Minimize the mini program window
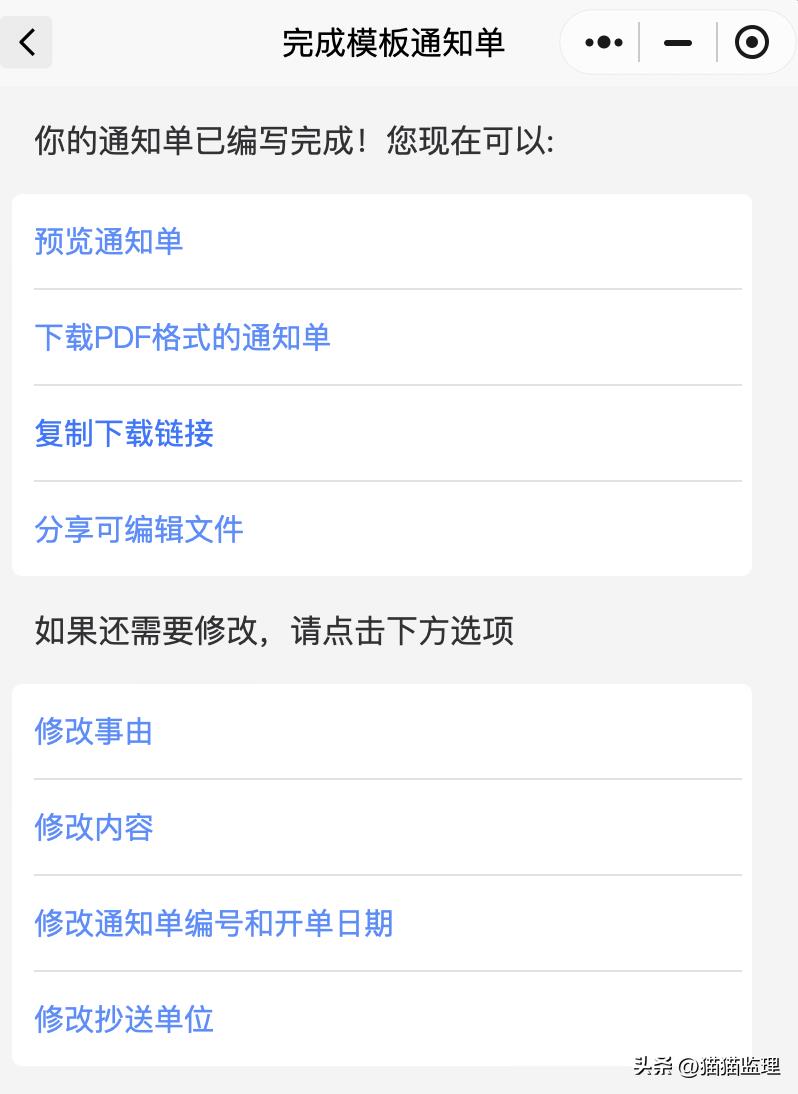The height and width of the screenshot is (1094, 798). 678,43
